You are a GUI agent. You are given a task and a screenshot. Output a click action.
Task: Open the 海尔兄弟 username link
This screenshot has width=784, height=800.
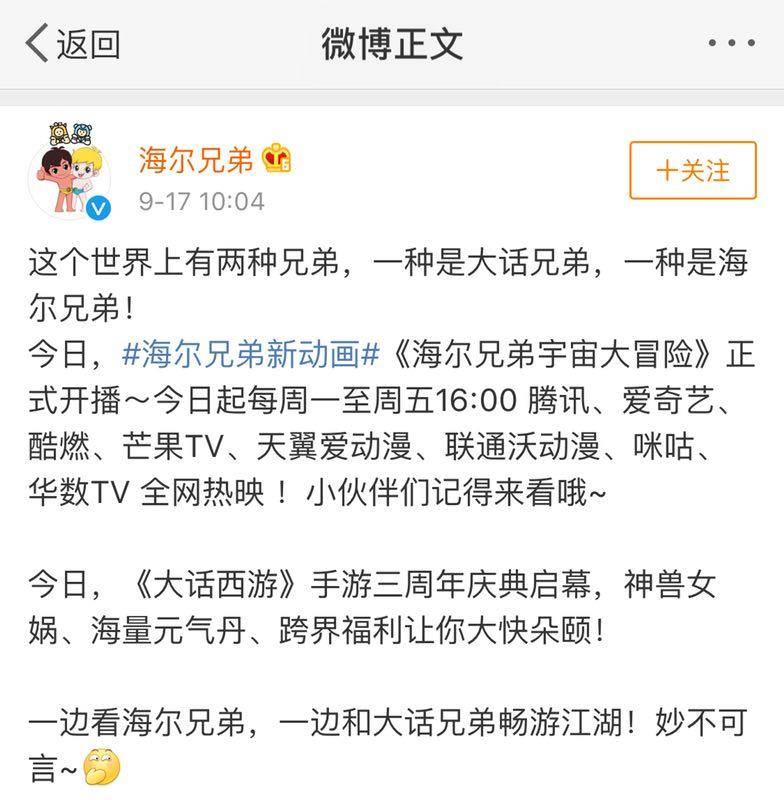coord(196,159)
